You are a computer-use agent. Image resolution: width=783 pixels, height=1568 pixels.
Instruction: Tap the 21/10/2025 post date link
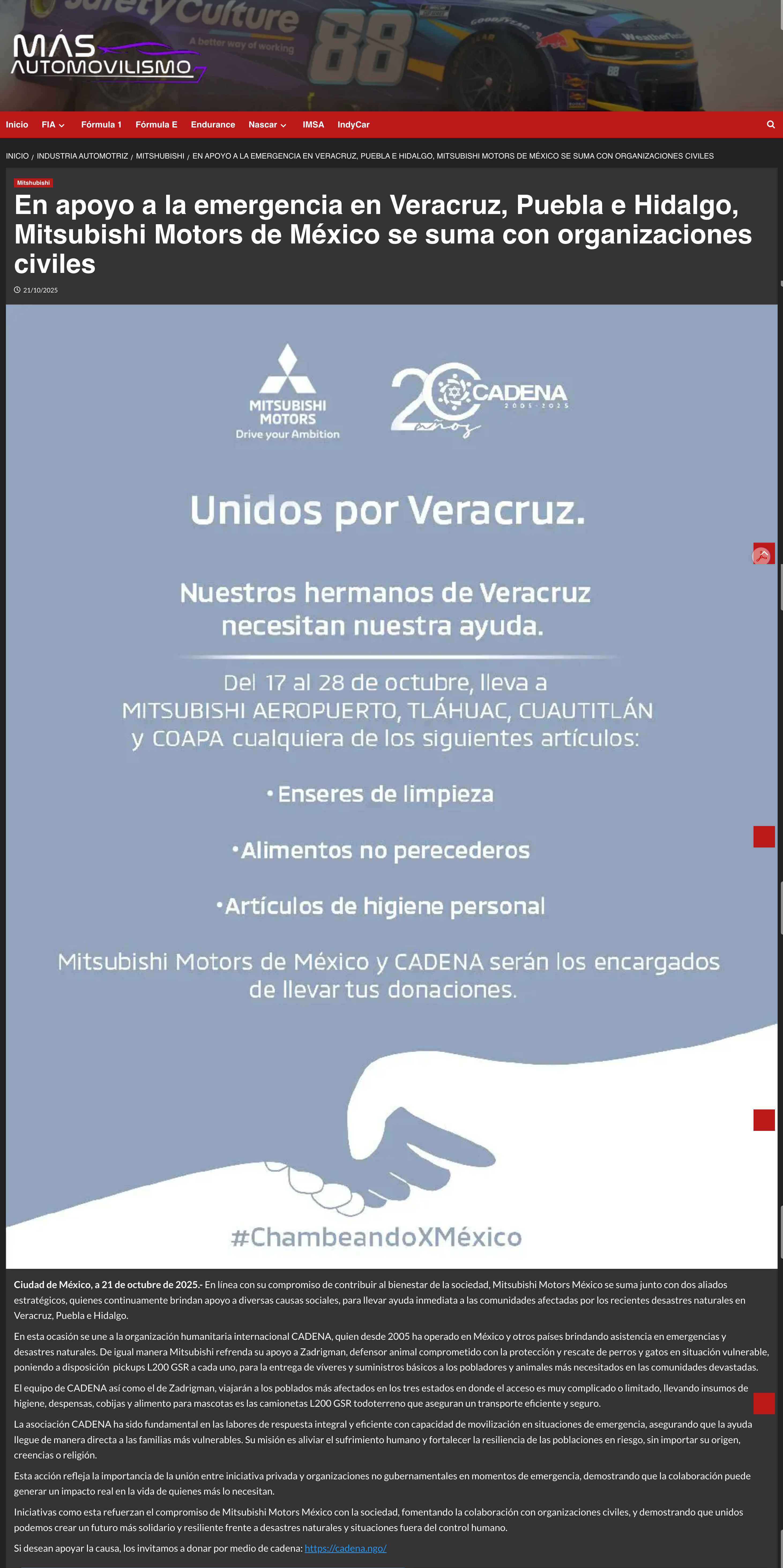click(x=40, y=290)
